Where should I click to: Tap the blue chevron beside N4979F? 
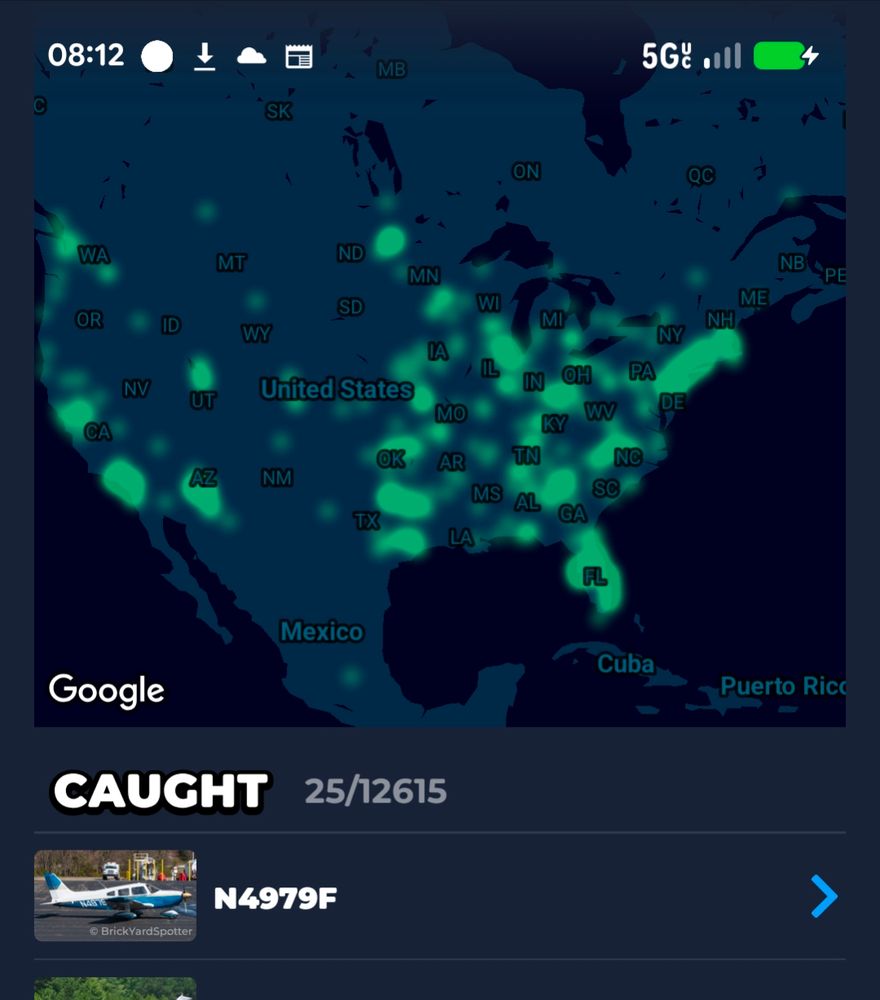point(824,896)
